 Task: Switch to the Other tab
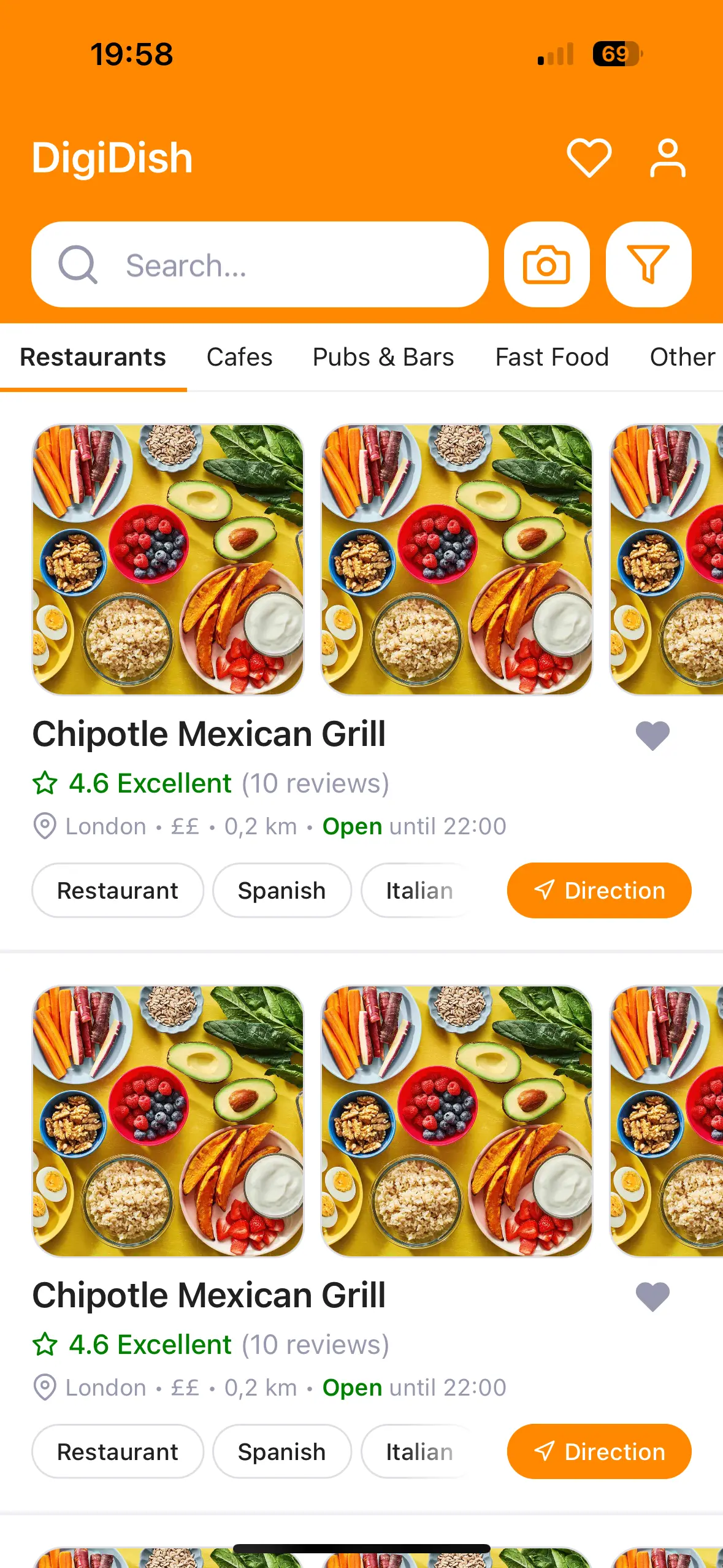[x=682, y=357]
